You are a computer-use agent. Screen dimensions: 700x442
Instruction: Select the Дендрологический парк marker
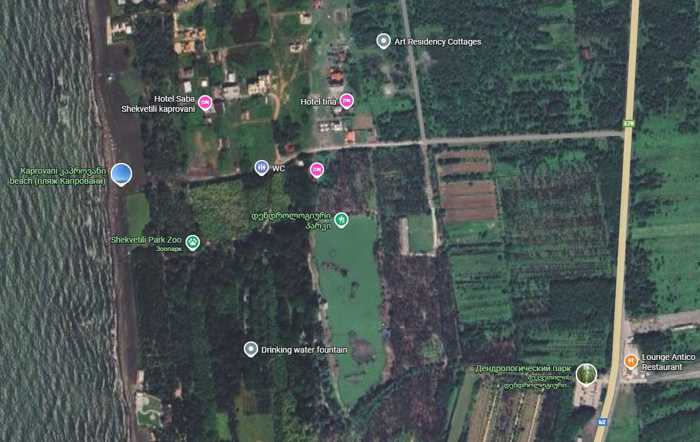pyautogui.click(x=586, y=374)
